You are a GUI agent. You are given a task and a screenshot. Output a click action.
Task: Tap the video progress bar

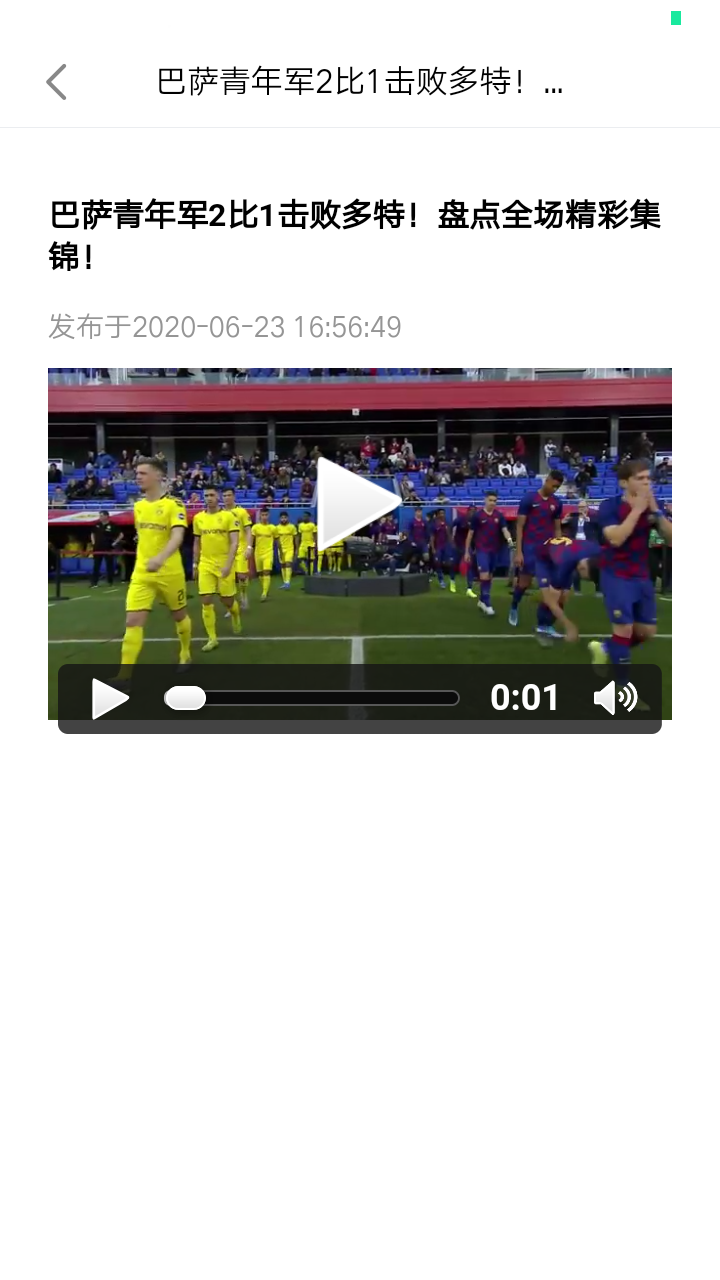click(x=312, y=698)
